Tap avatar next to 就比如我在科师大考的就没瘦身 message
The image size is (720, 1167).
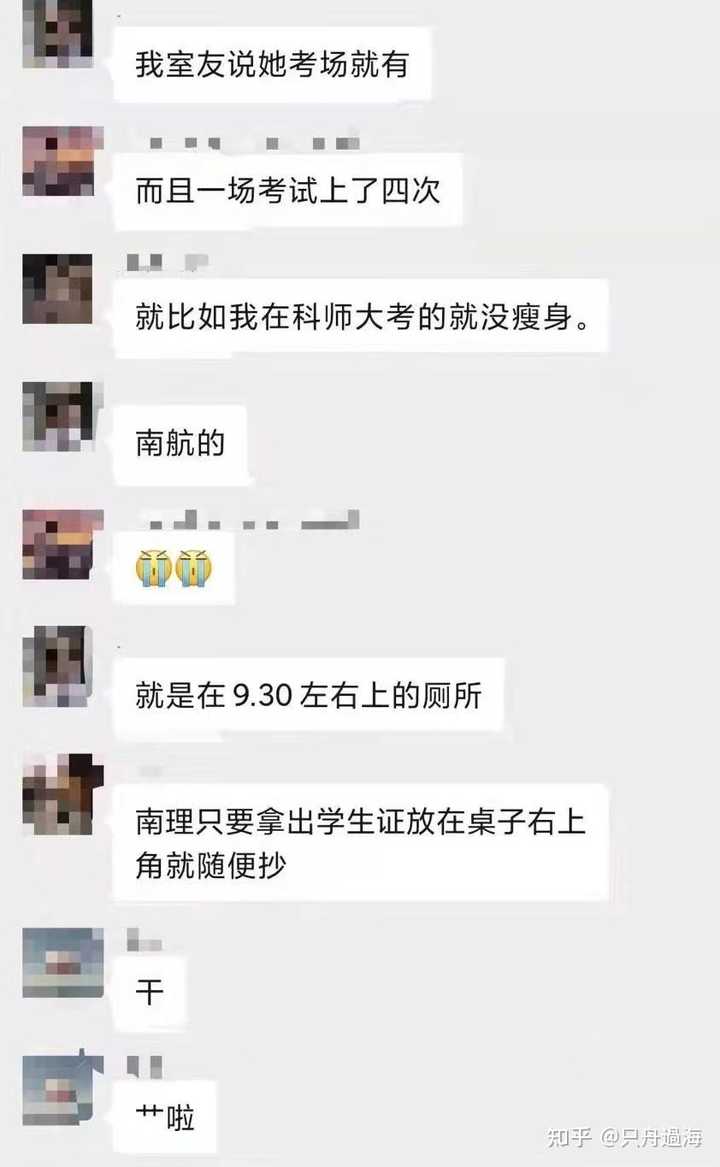click(59, 289)
